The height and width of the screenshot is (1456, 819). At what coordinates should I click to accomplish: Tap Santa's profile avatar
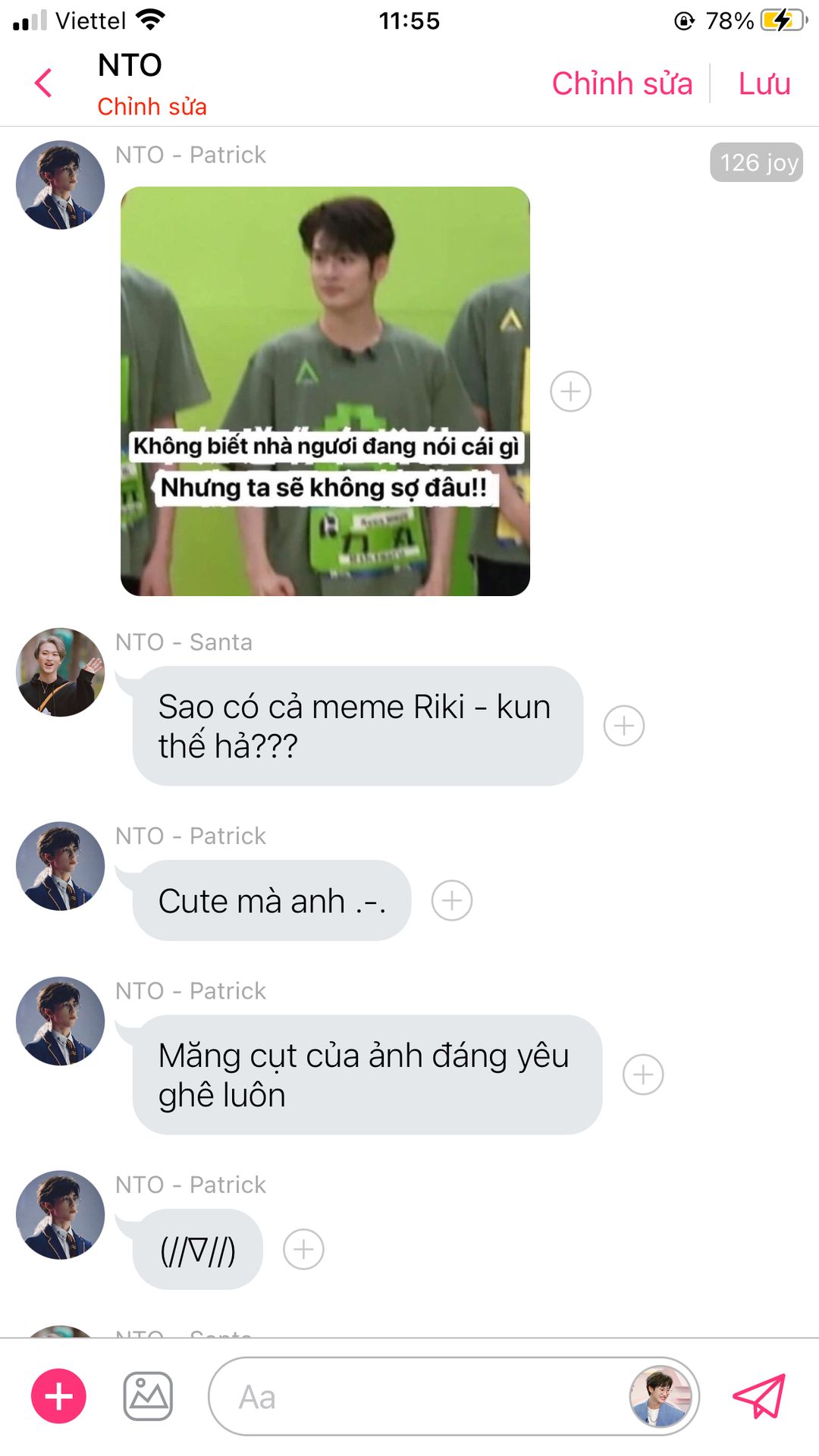[x=61, y=672]
